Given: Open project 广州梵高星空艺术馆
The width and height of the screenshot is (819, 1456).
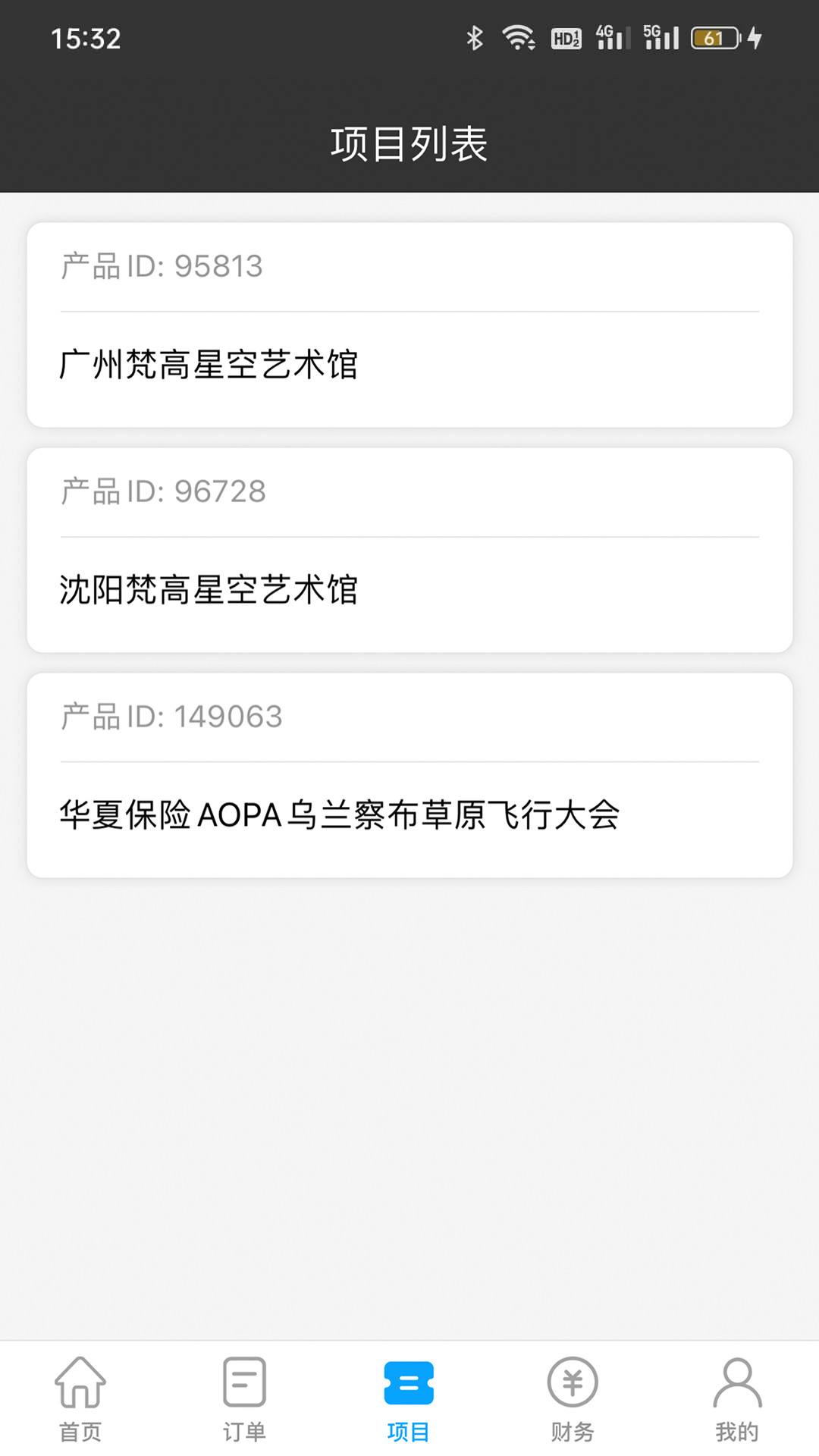Looking at the screenshot, I should [210, 365].
